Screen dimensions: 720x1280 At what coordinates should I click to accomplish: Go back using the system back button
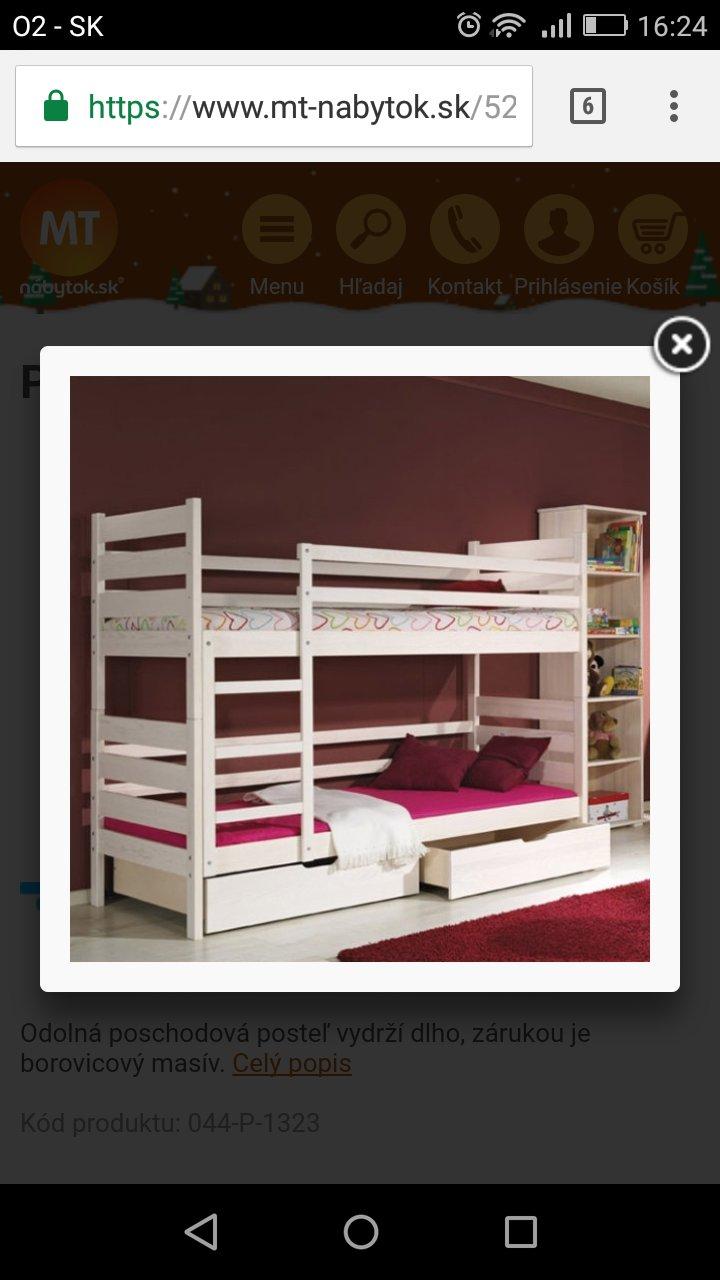[x=201, y=1231]
